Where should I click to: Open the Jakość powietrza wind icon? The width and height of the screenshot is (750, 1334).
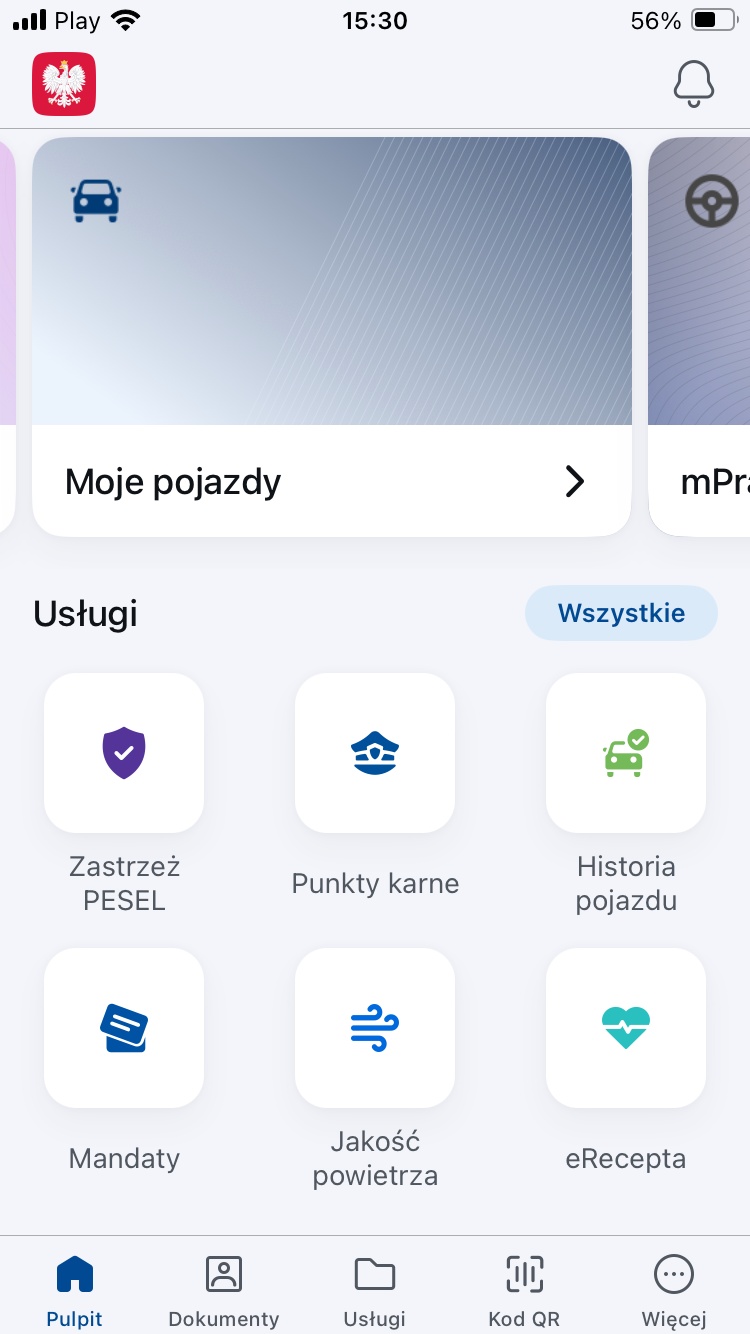coord(375,1028)
